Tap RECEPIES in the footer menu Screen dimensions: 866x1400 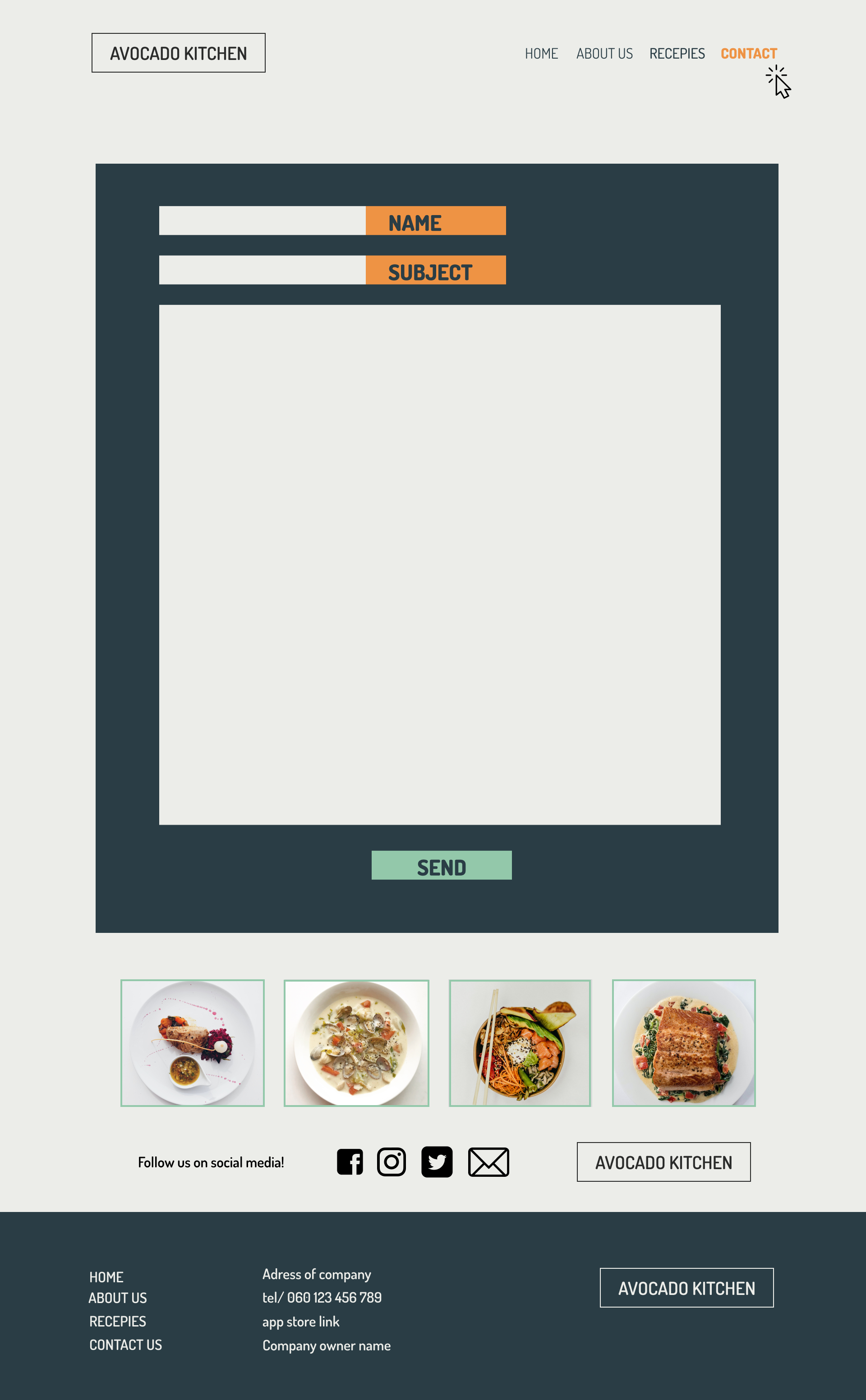click(117, 1321)
